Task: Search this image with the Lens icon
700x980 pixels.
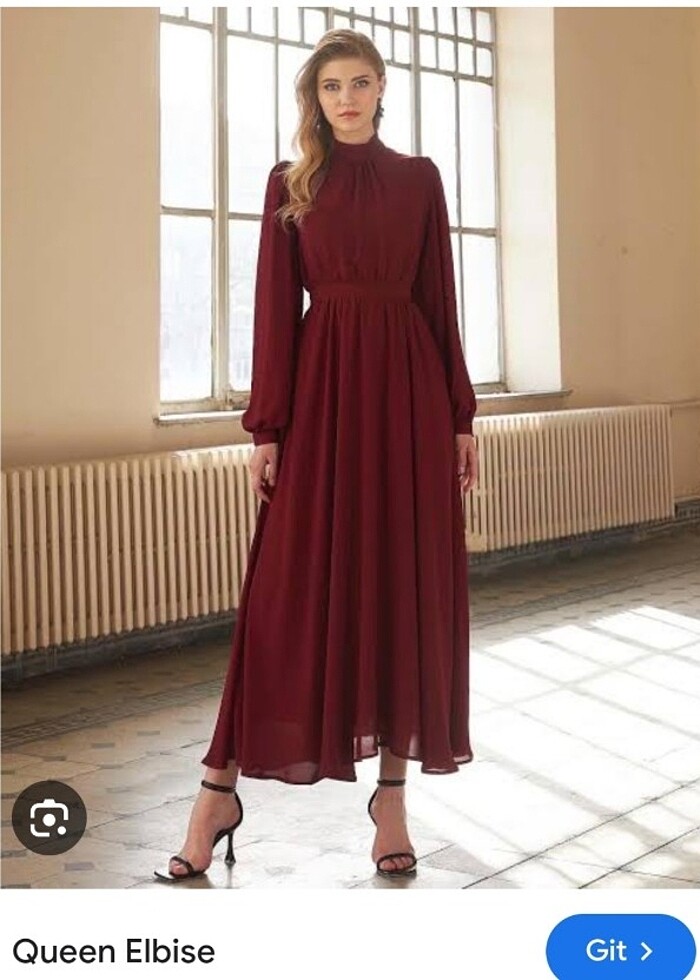Action: point(49,818)
